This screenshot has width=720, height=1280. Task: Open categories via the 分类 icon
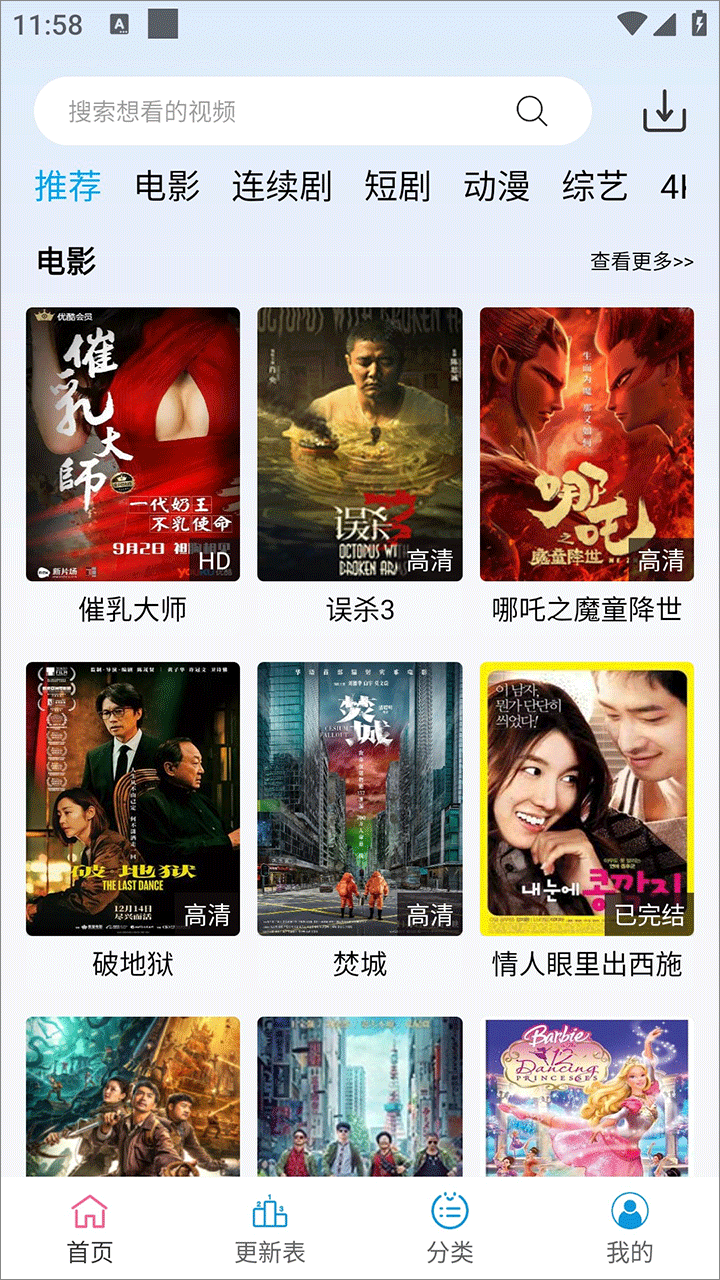point(449,1212)
